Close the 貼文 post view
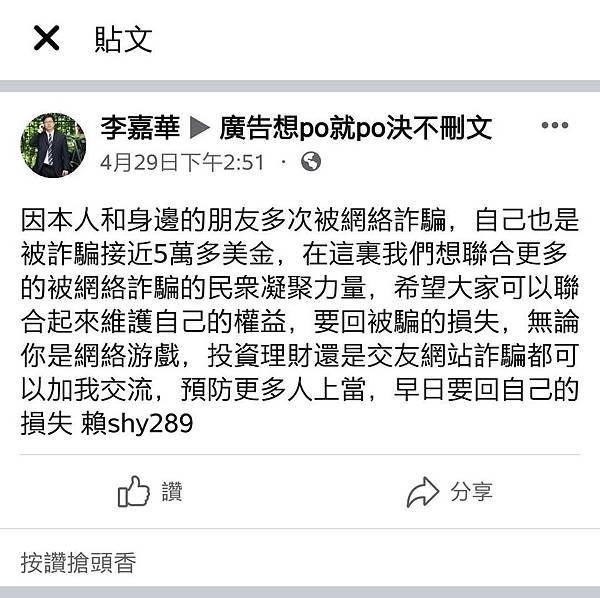Viewport: 600px width, 598px height. pos(46,39)
